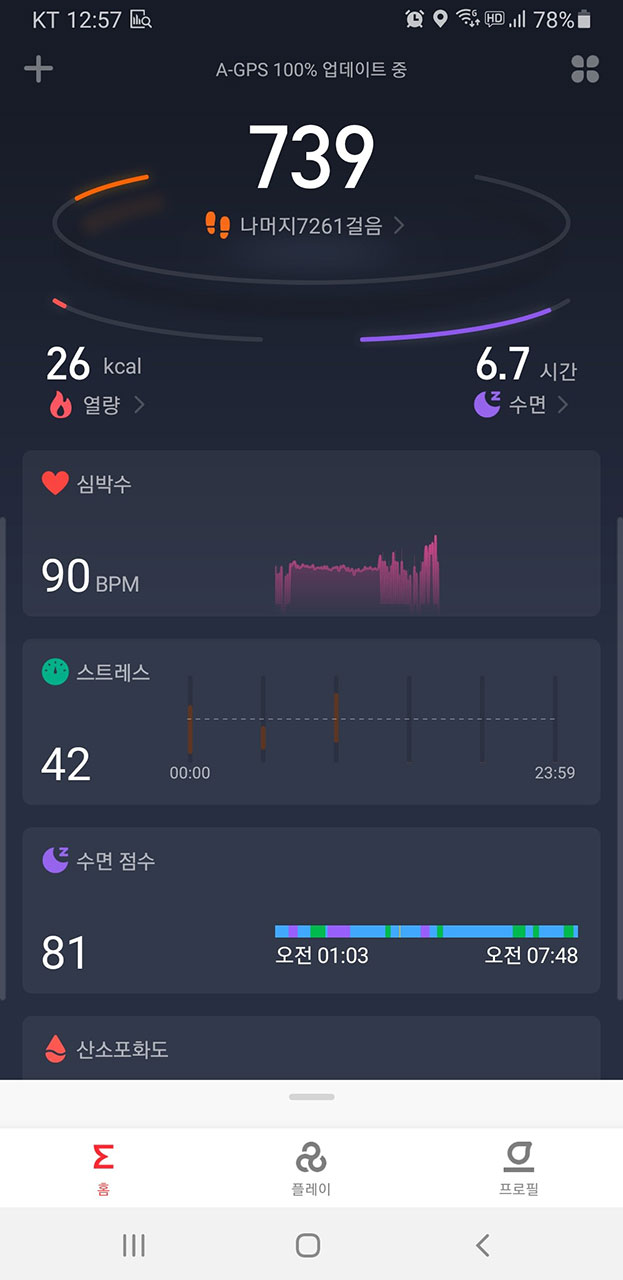The image size is (623, 1280).
Task: Select the 홈 tab
Action: pyautogui.click(x=103, y=1169)
